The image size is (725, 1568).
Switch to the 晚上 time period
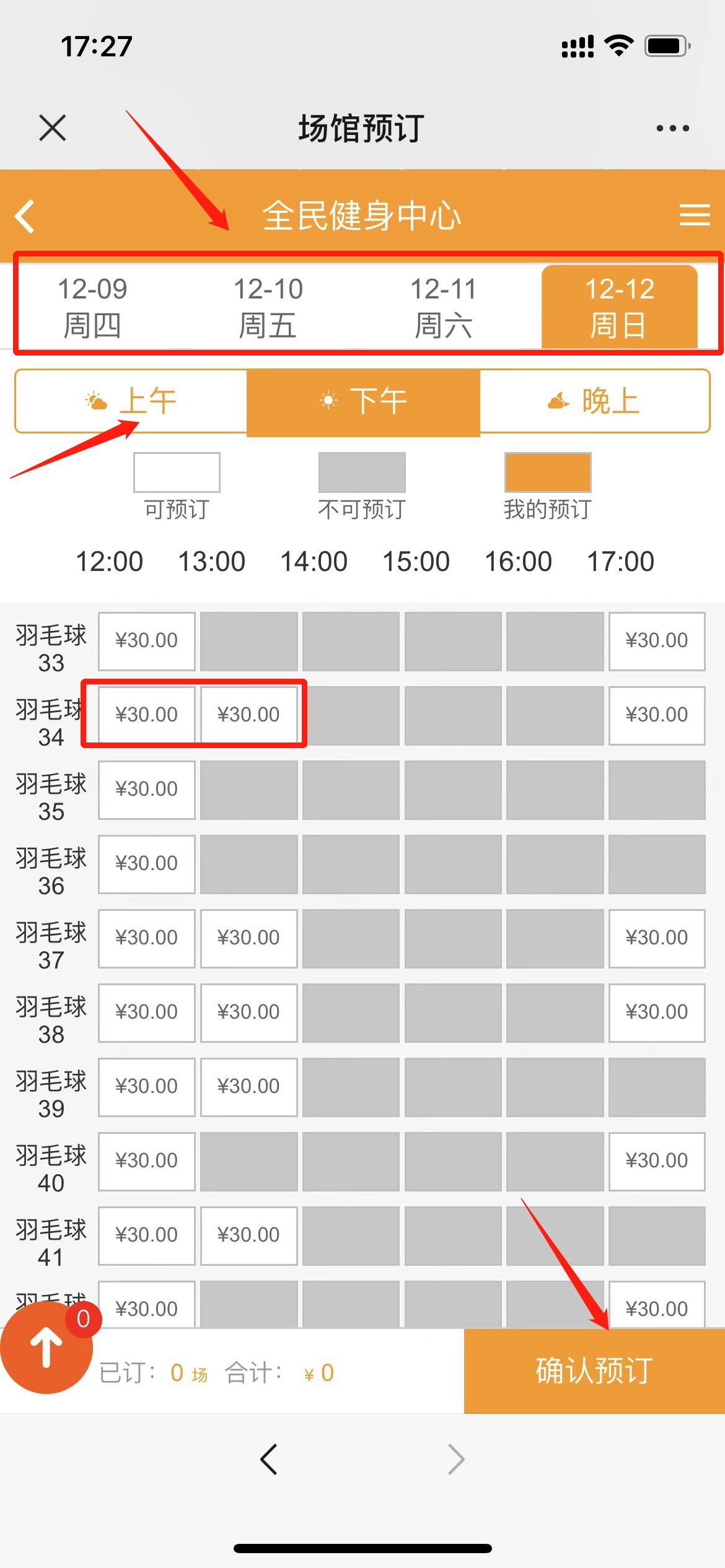[595, 401]
